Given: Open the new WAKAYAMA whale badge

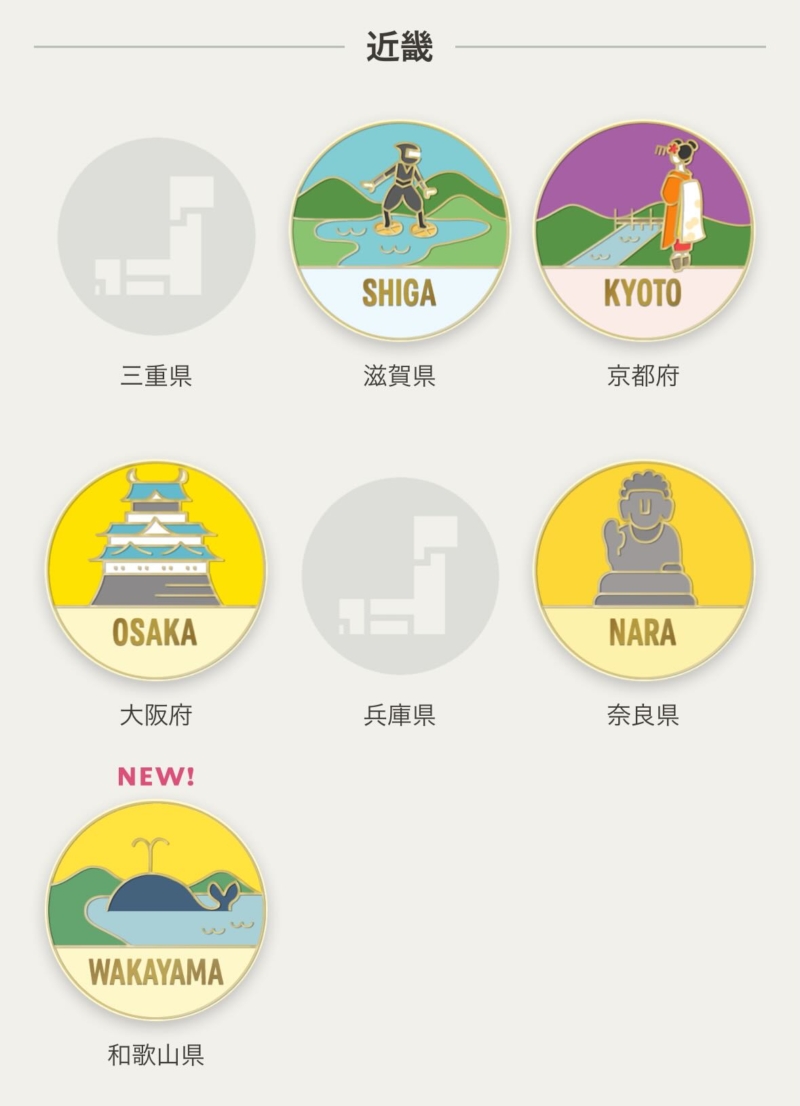Looking at the screenshot, I should pyautogui.click(x=156, y=910).
